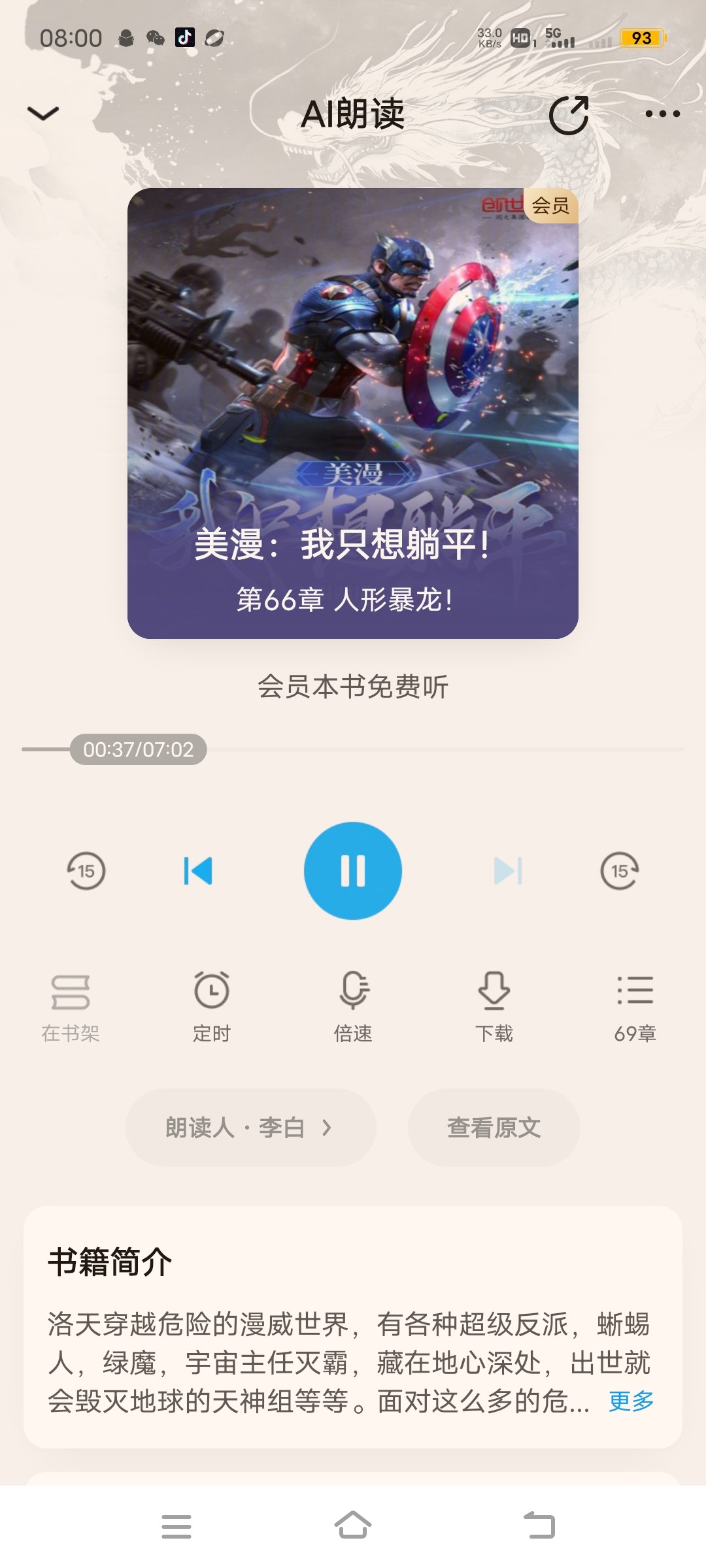Change the narrator from 朗读人·李白

250,1127
